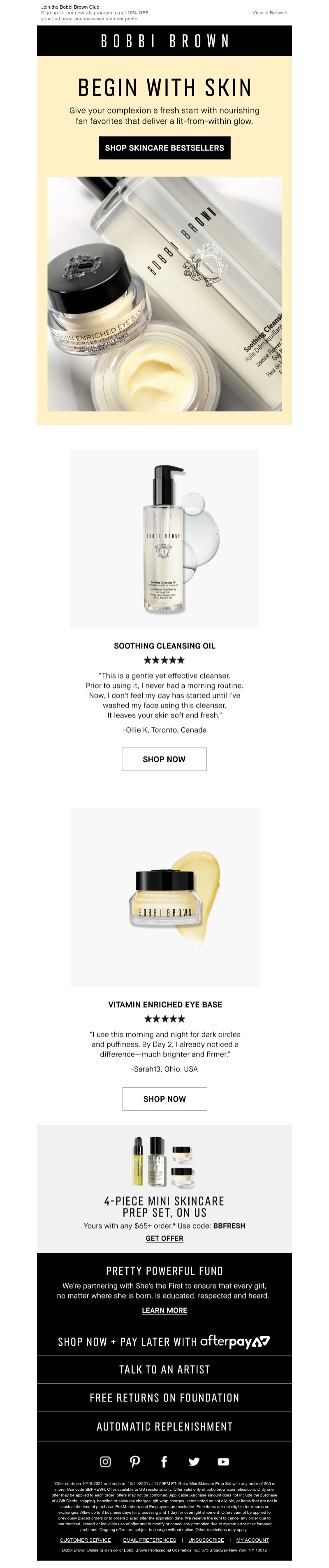Screen dimensions: 329x1568
Task: Select Talk to an Artist
Action: tap(164, 1370)
